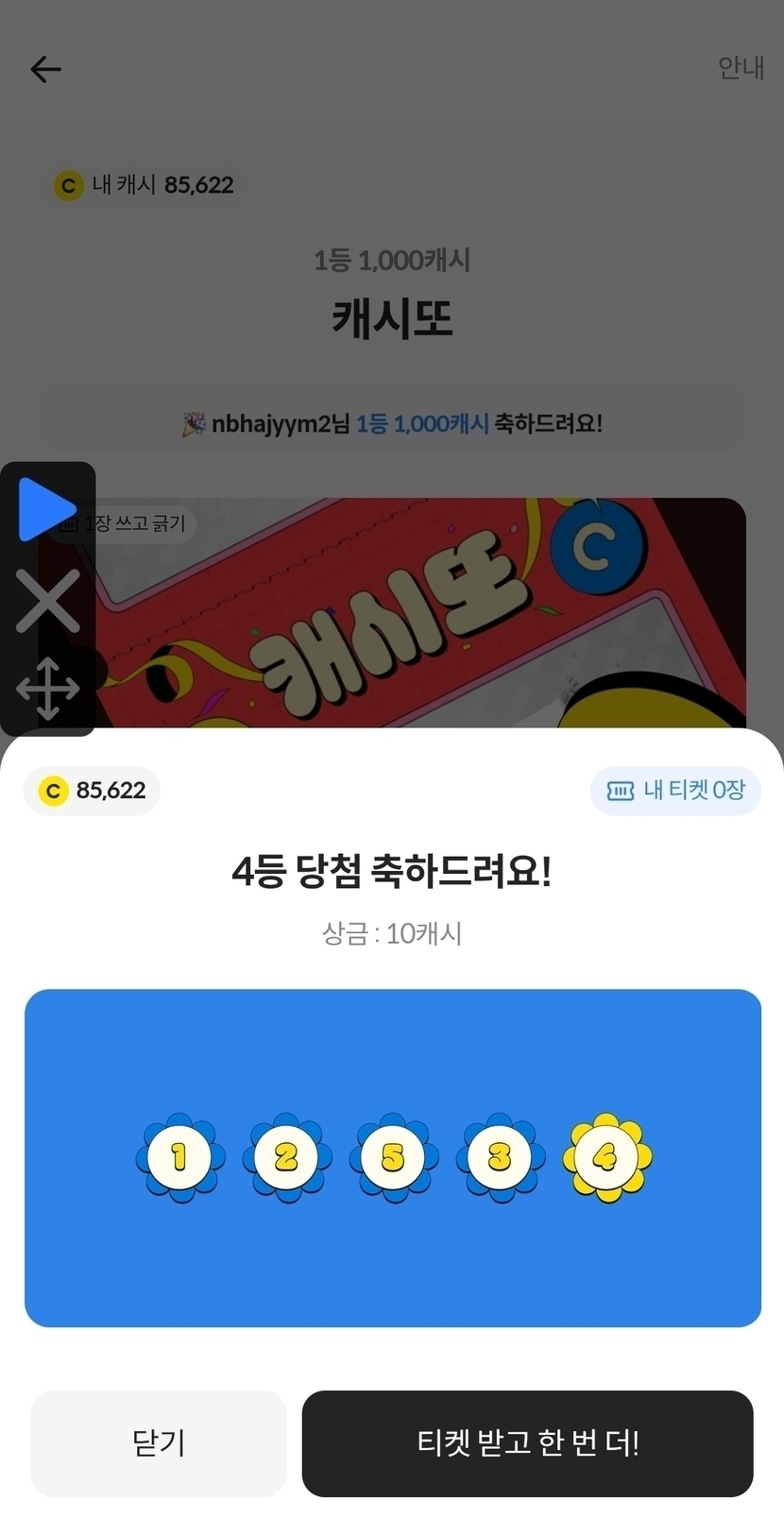
Task: Dismiss the floating overlay with X
Action: click(x=47, y=601)
